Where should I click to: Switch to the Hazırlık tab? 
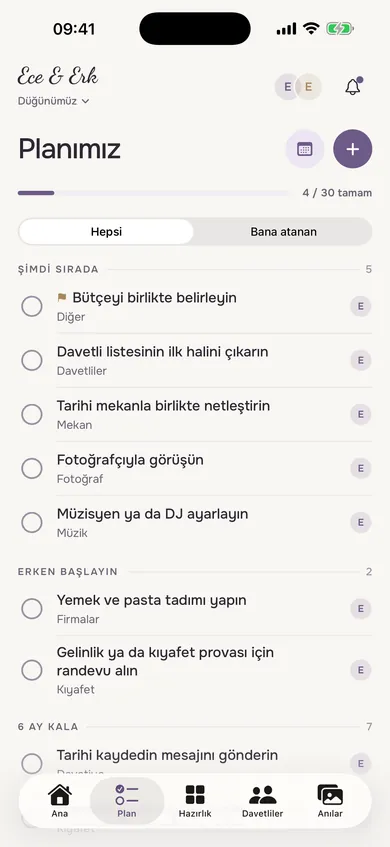point(195,801)
